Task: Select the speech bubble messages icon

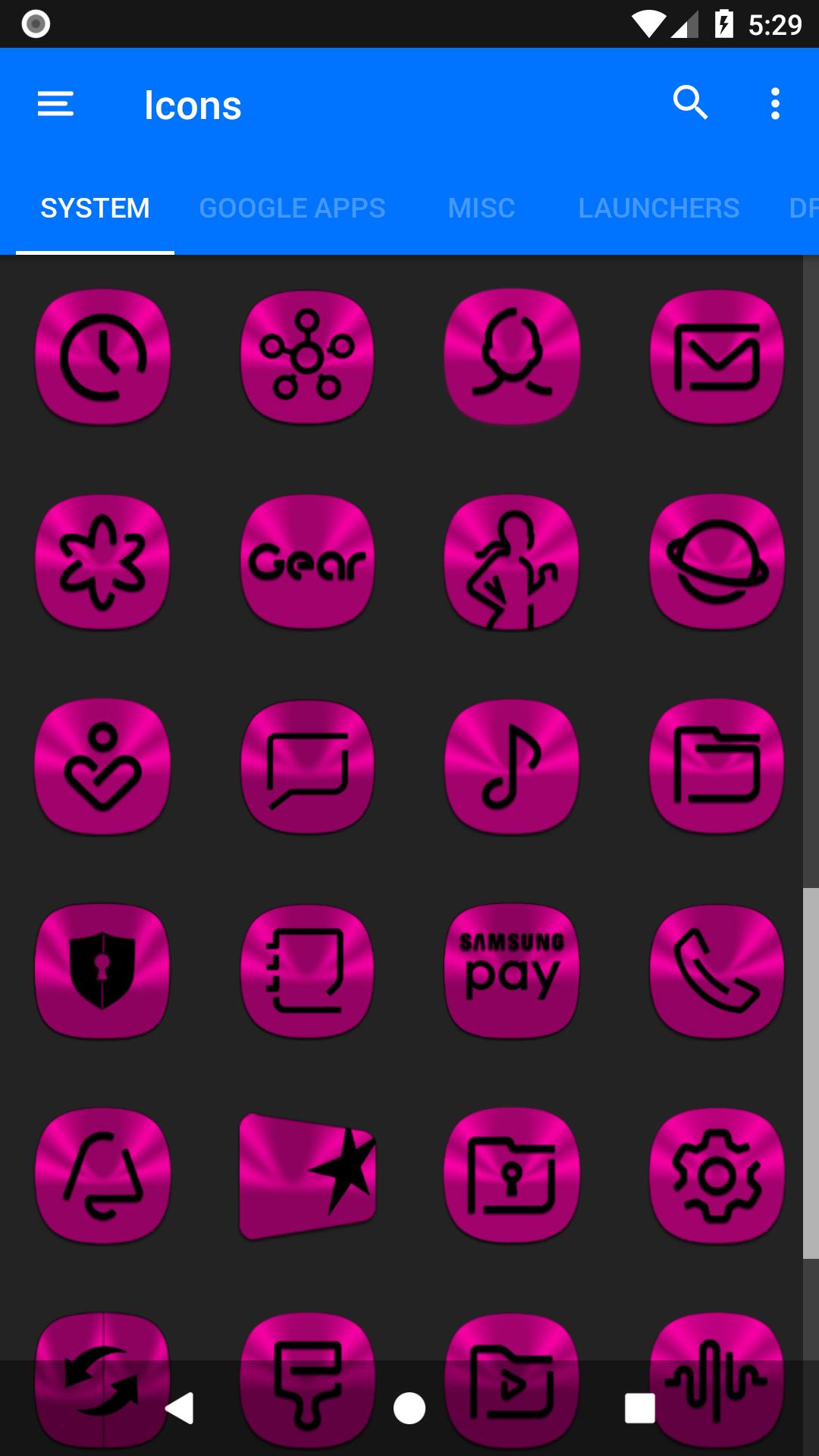Action: [x=308, y=766]
